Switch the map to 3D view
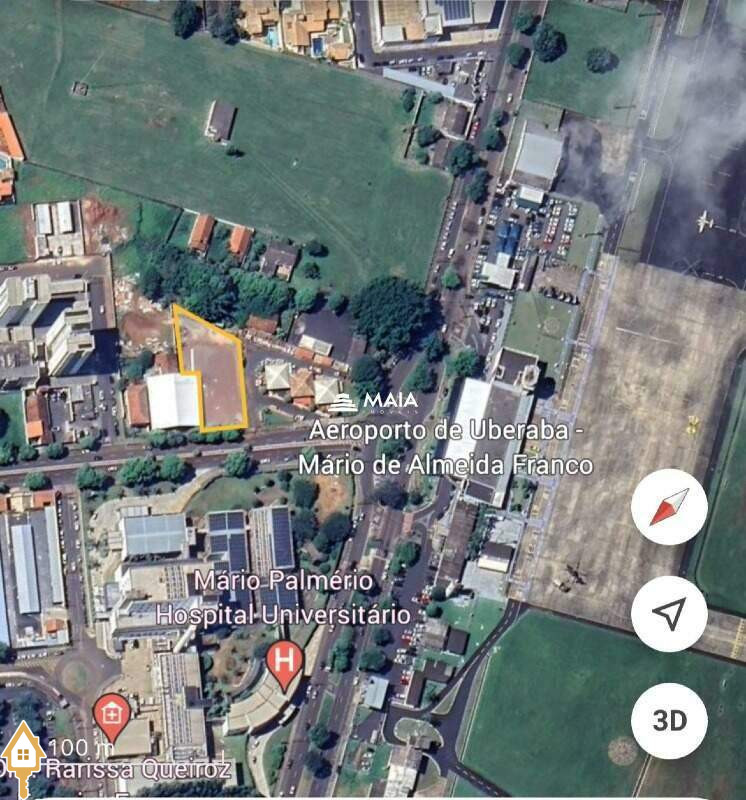 (x=669, y=720)
